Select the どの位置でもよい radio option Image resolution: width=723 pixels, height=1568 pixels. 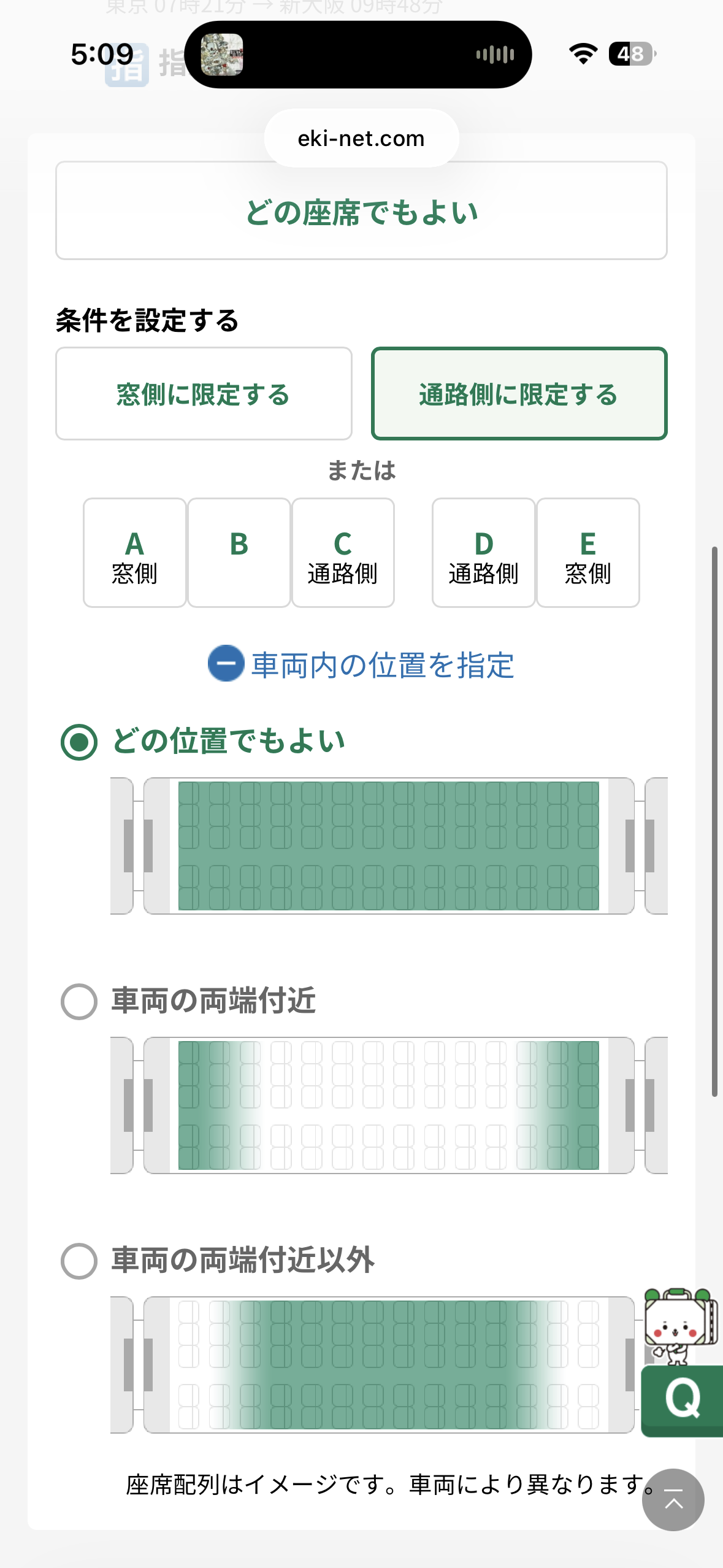(78, 742)
